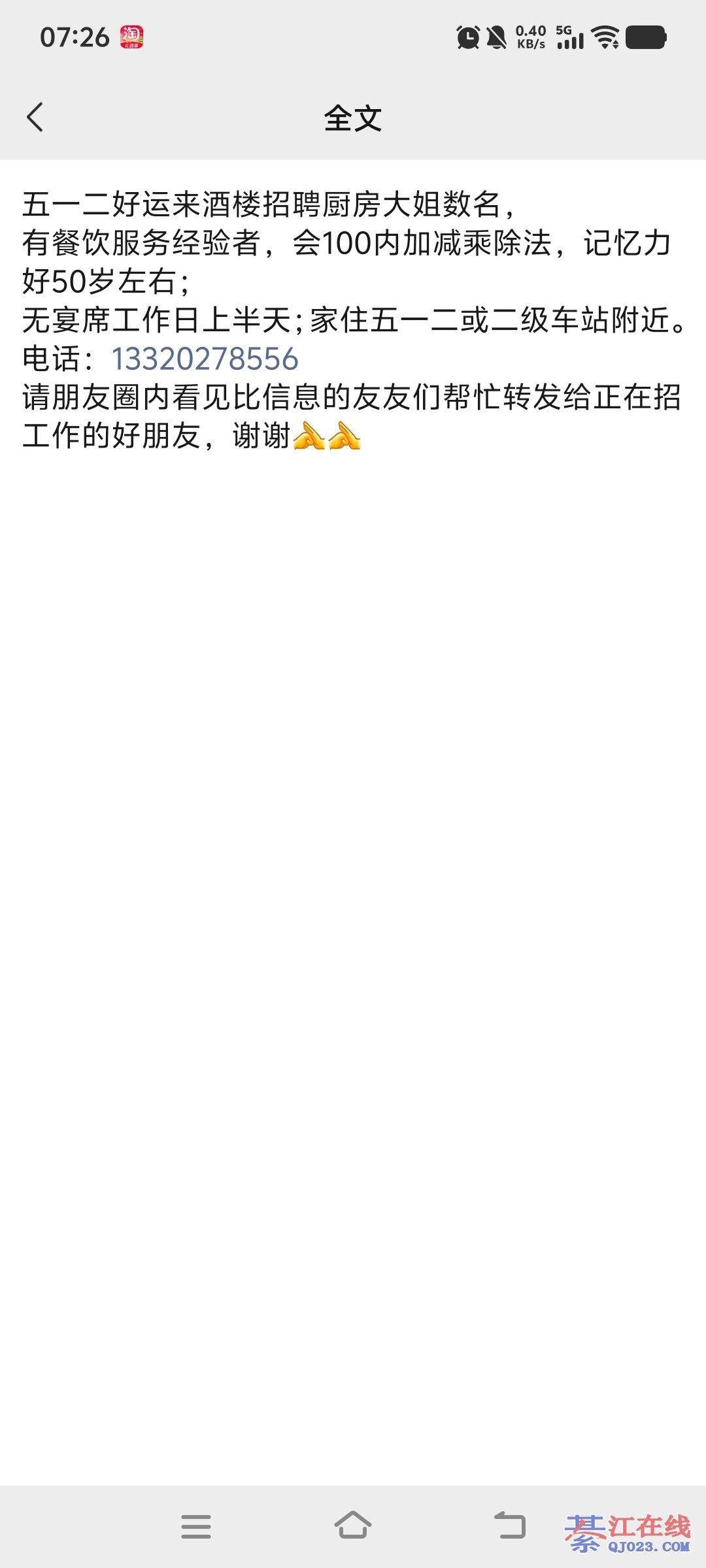Tap the phone number 13320278556
The image size is (706, 1568).
coord(205,359)
